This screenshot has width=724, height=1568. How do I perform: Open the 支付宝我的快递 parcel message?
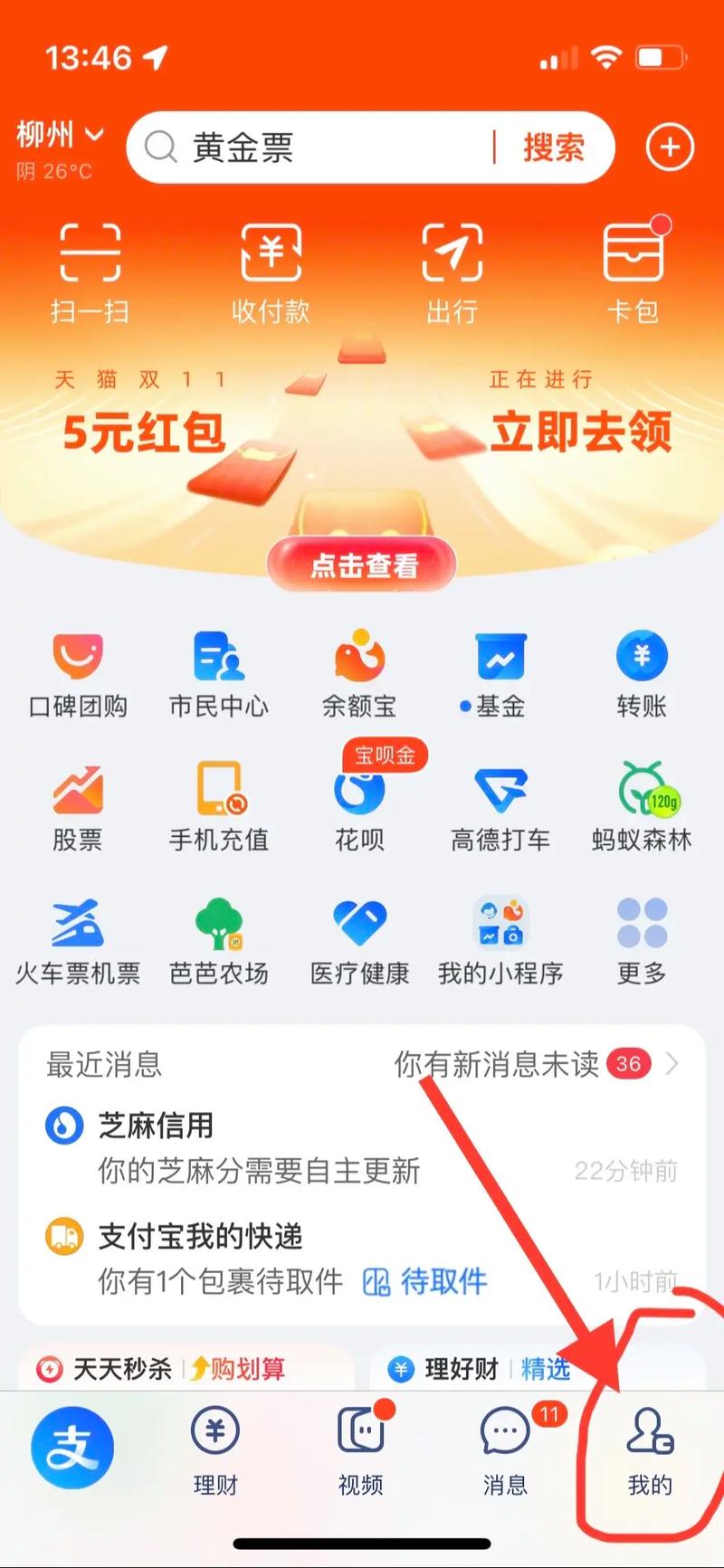pyautogui.click(x=362, y=1258)
